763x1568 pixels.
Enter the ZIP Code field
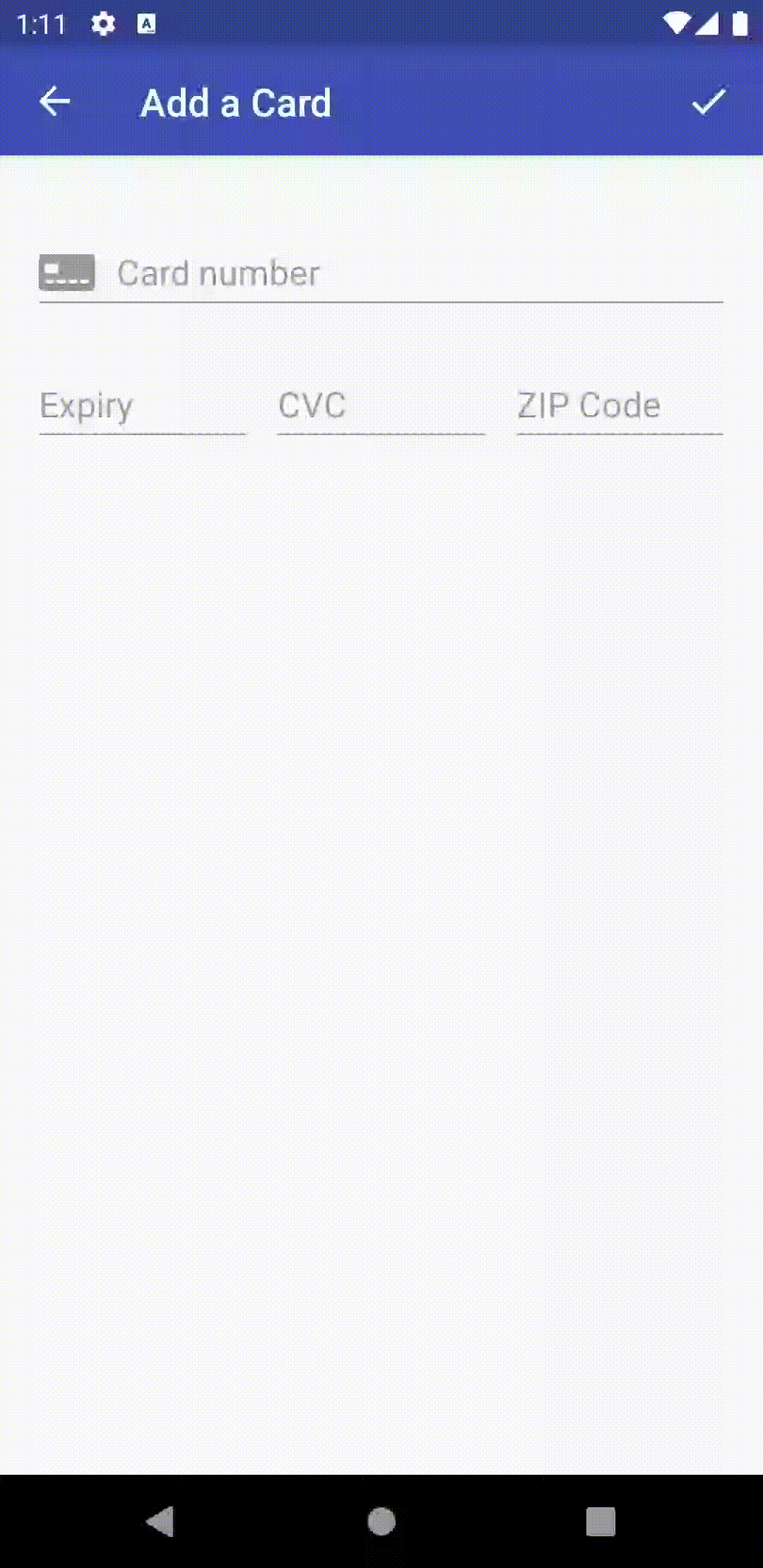click(x=620, y=406)
